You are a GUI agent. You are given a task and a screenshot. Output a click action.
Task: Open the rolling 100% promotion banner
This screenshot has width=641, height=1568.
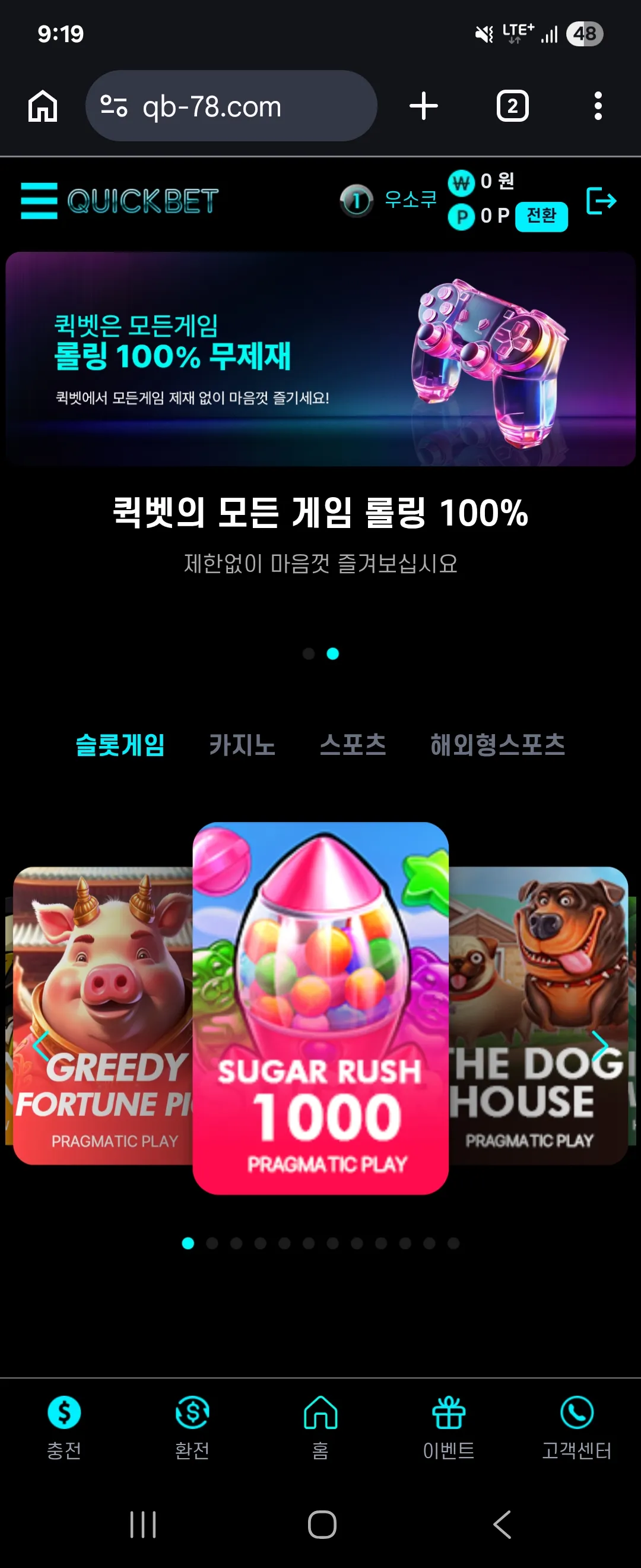point(320,359)
